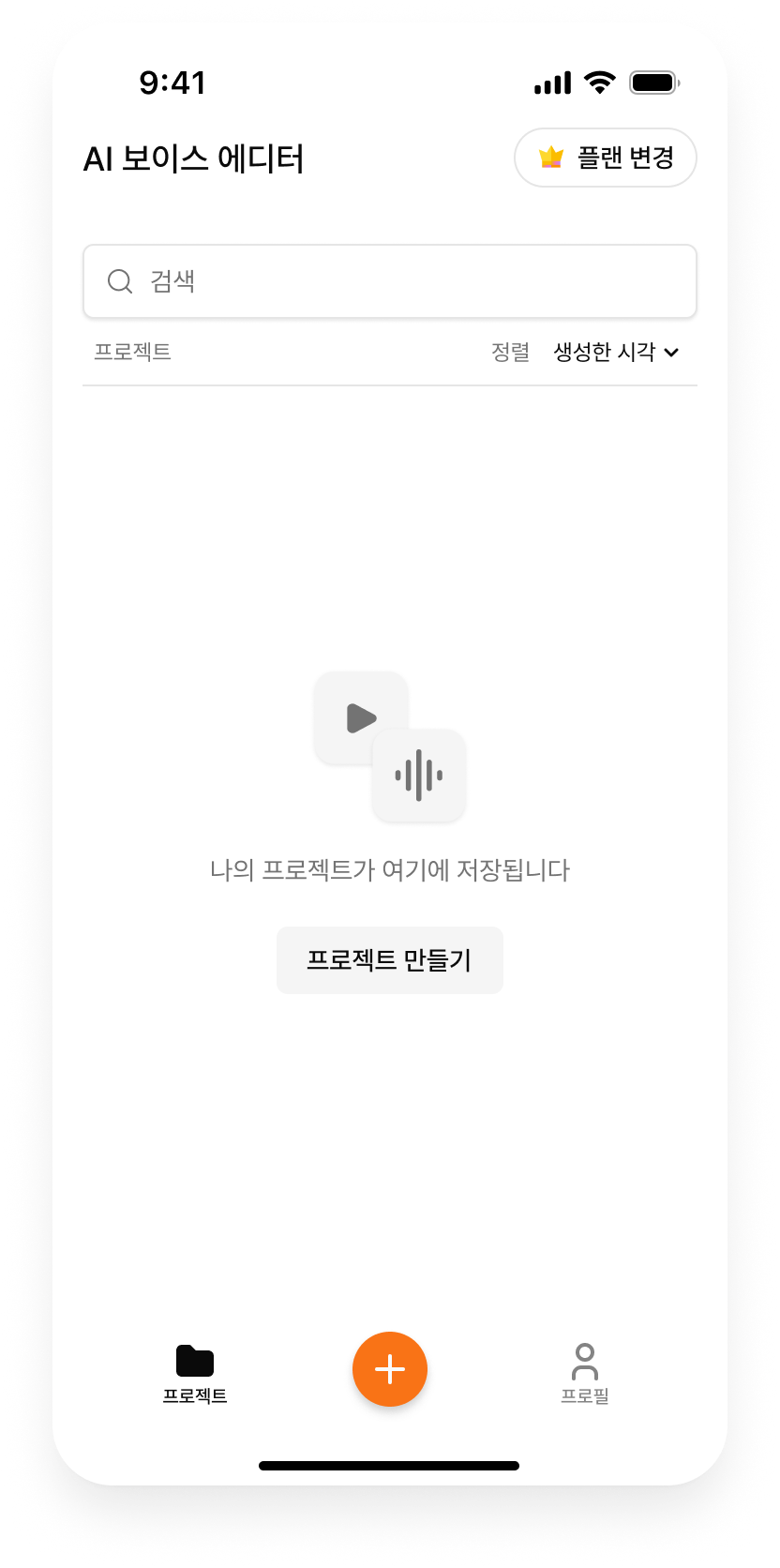Create new item with orange plus button
The width and height of the screenshot is (780, 1568).
pyautogui.click(x=390, y=1369)
